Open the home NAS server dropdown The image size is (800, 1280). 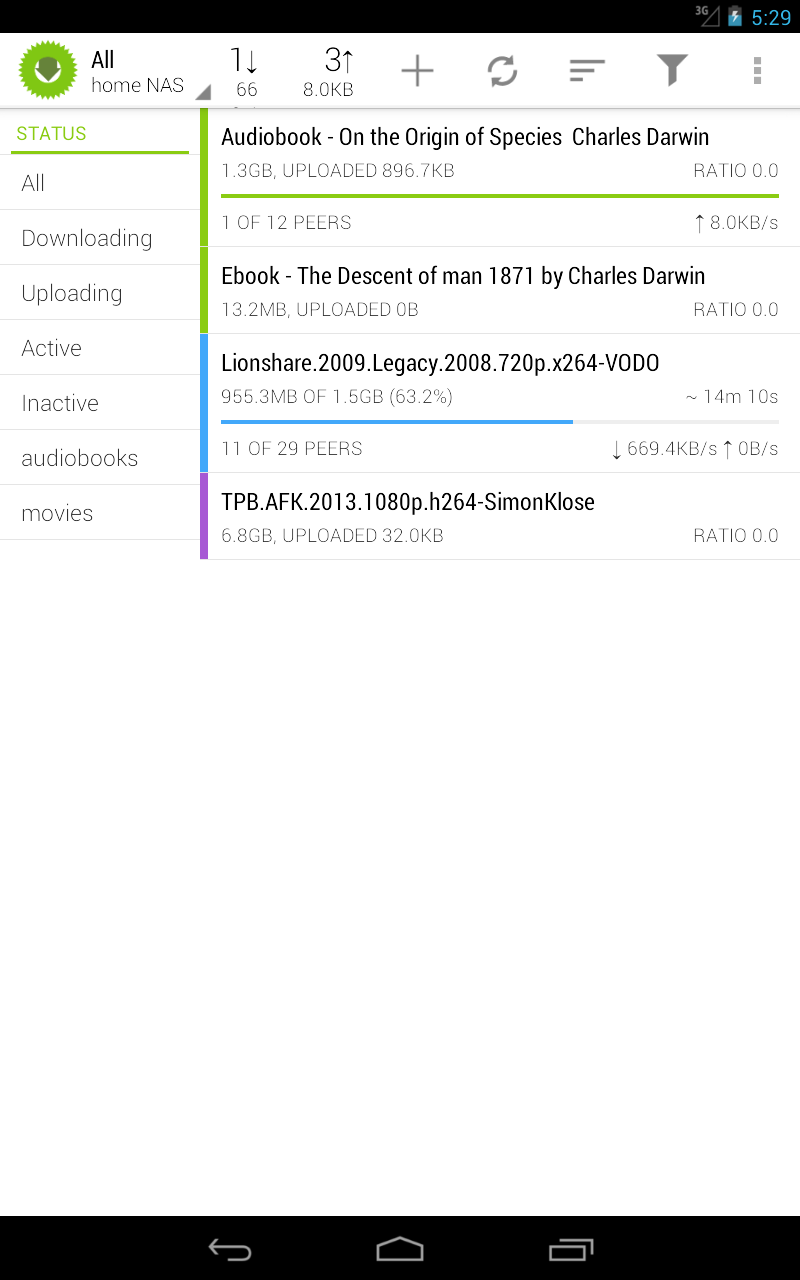click(x=138, y=72)
